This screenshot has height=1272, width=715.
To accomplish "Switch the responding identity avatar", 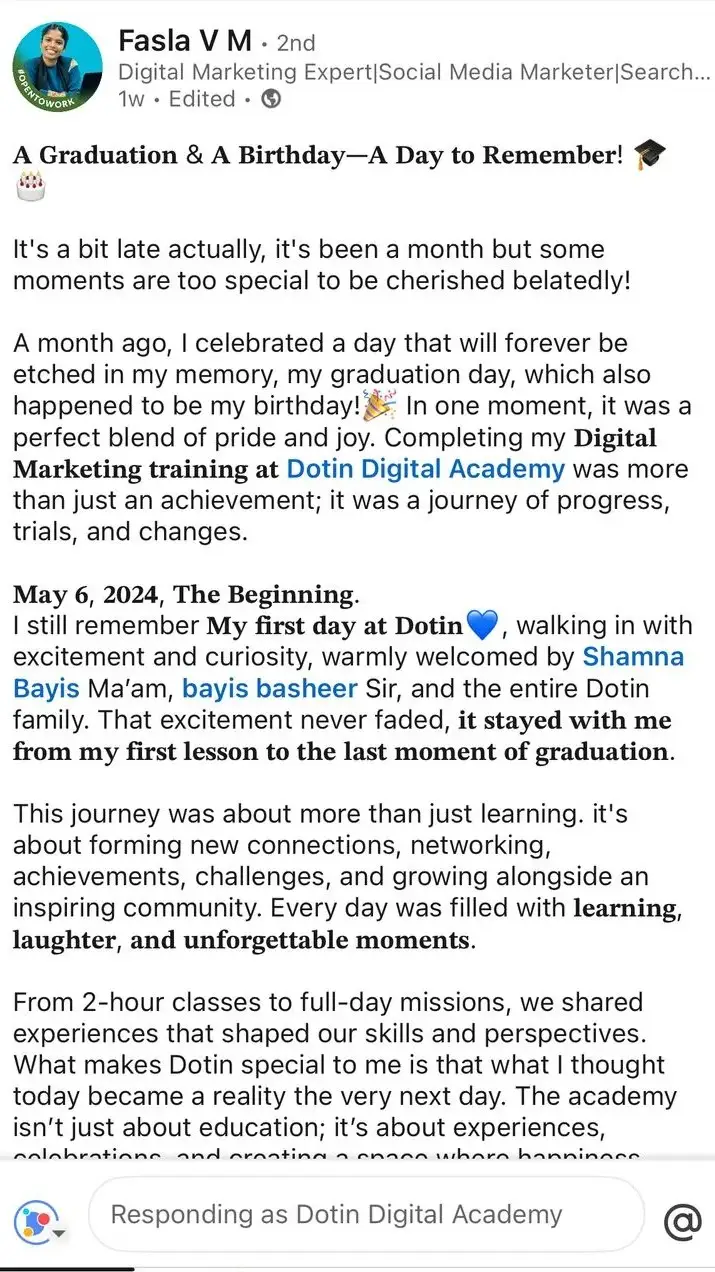I will pyautogui.click(x=40, y=1222).
